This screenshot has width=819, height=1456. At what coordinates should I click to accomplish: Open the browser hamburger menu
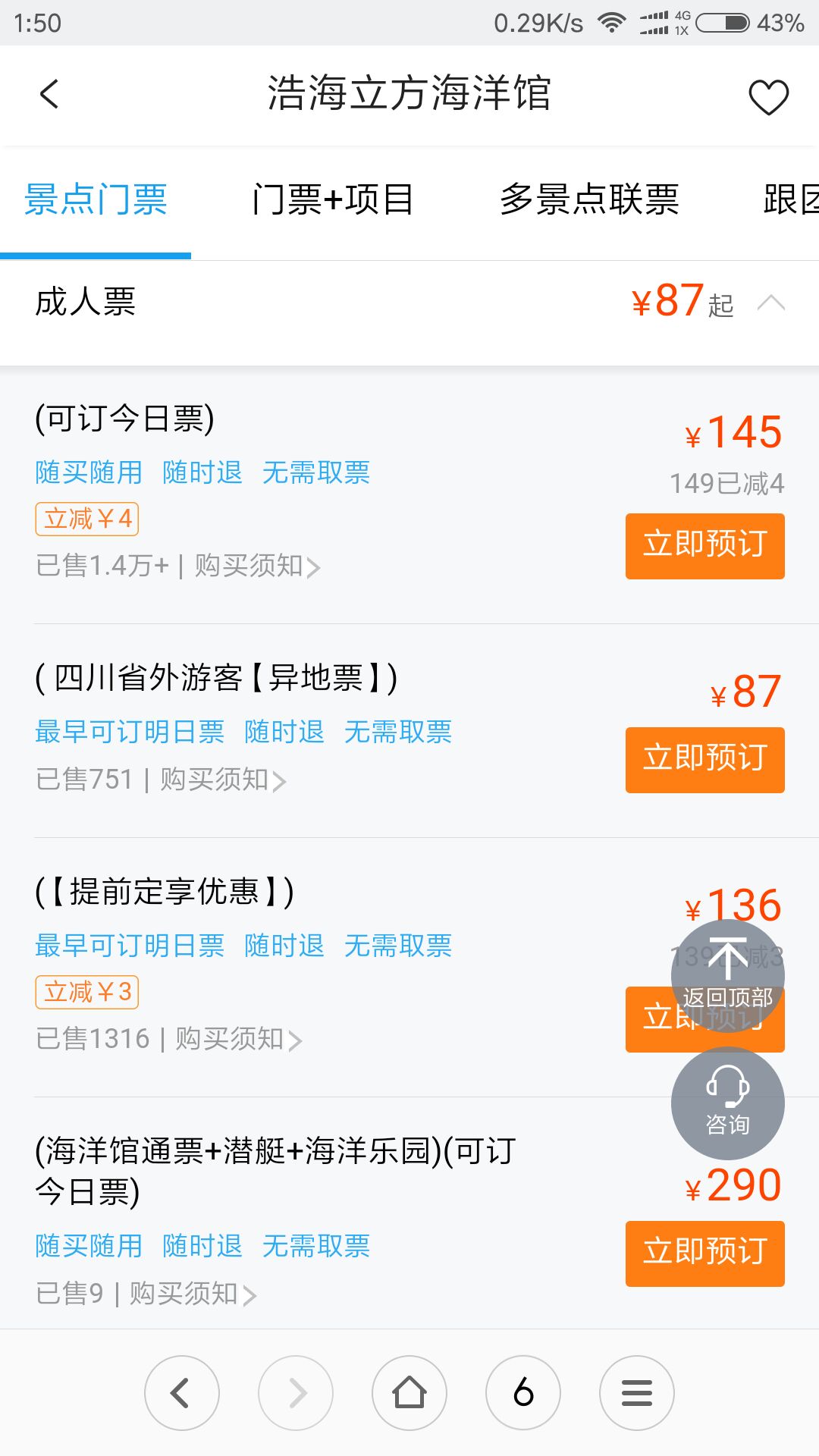coord(637,1393)
